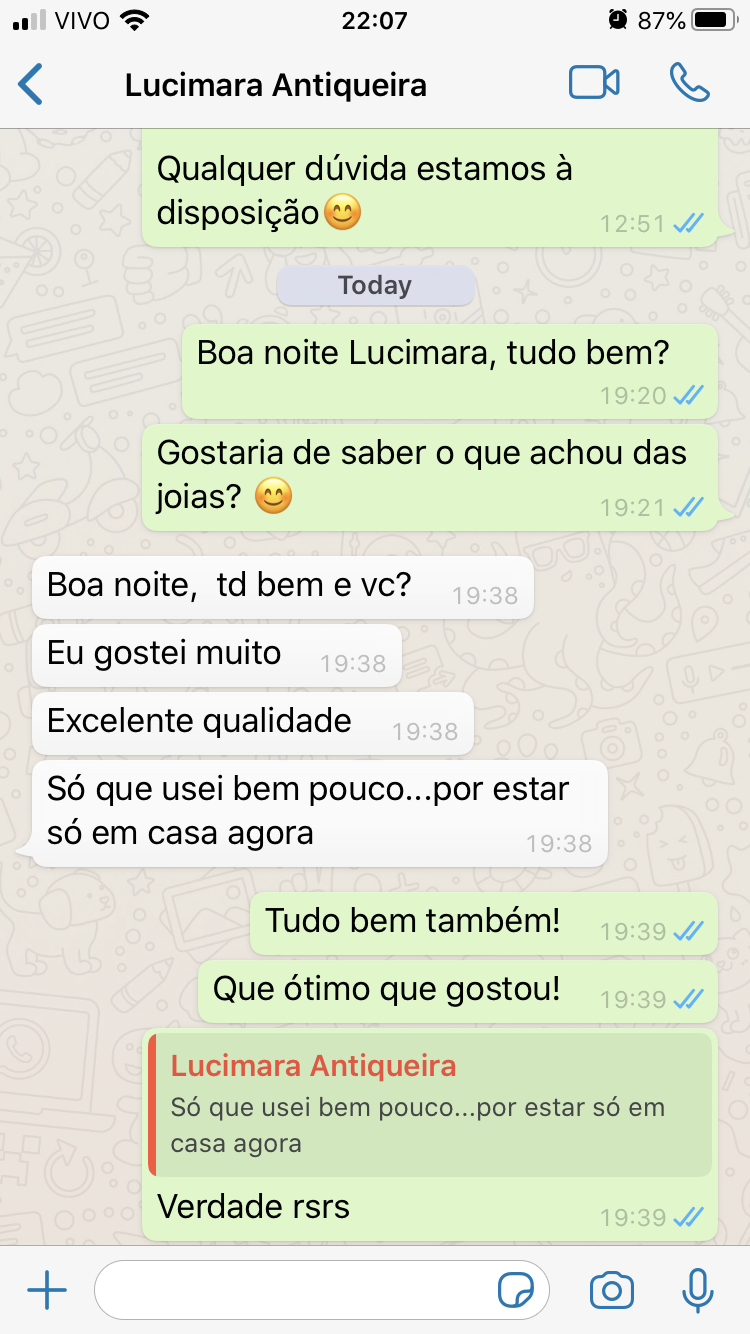
Task: Open Lucimara Antiqueira's contact info
Action: (276, 85)
